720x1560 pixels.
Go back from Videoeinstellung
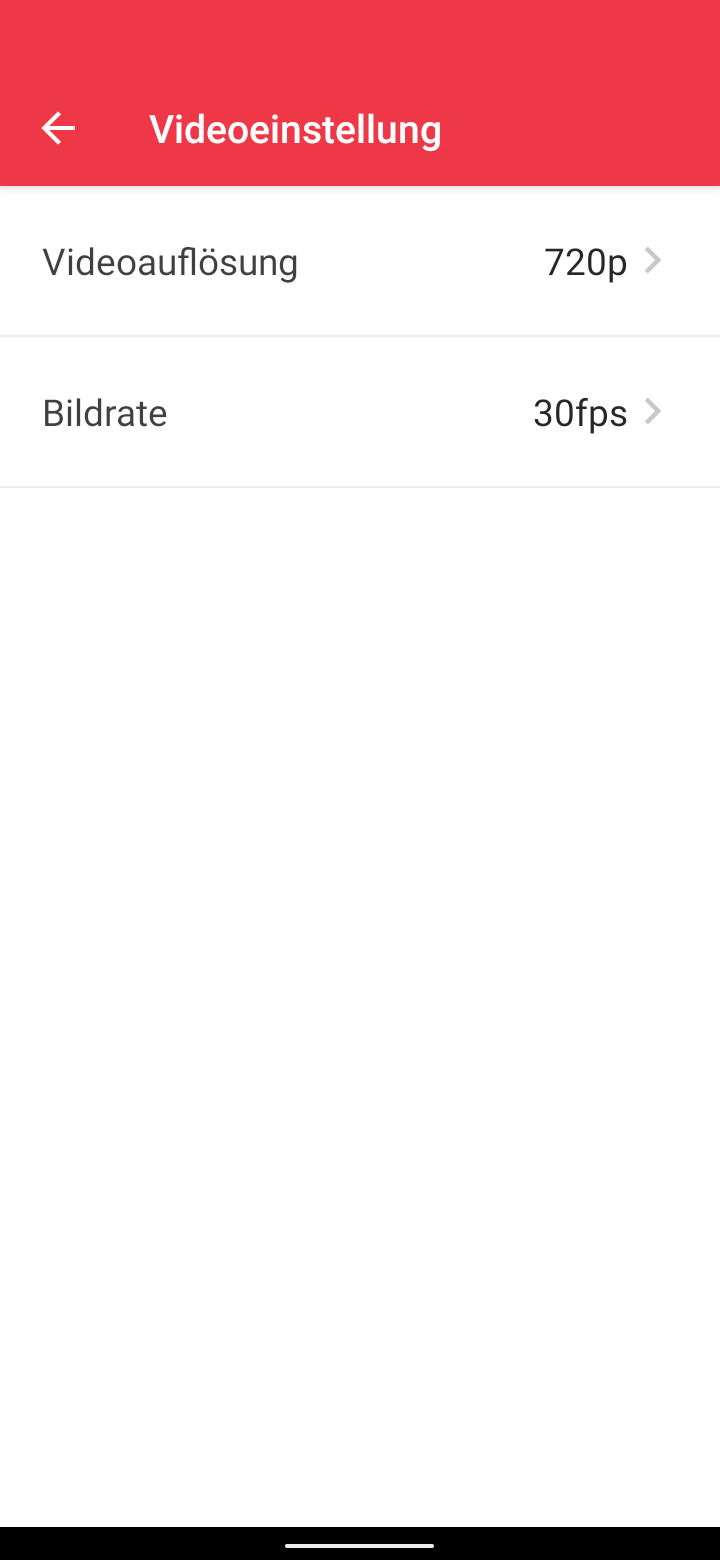tap(58, 129)
